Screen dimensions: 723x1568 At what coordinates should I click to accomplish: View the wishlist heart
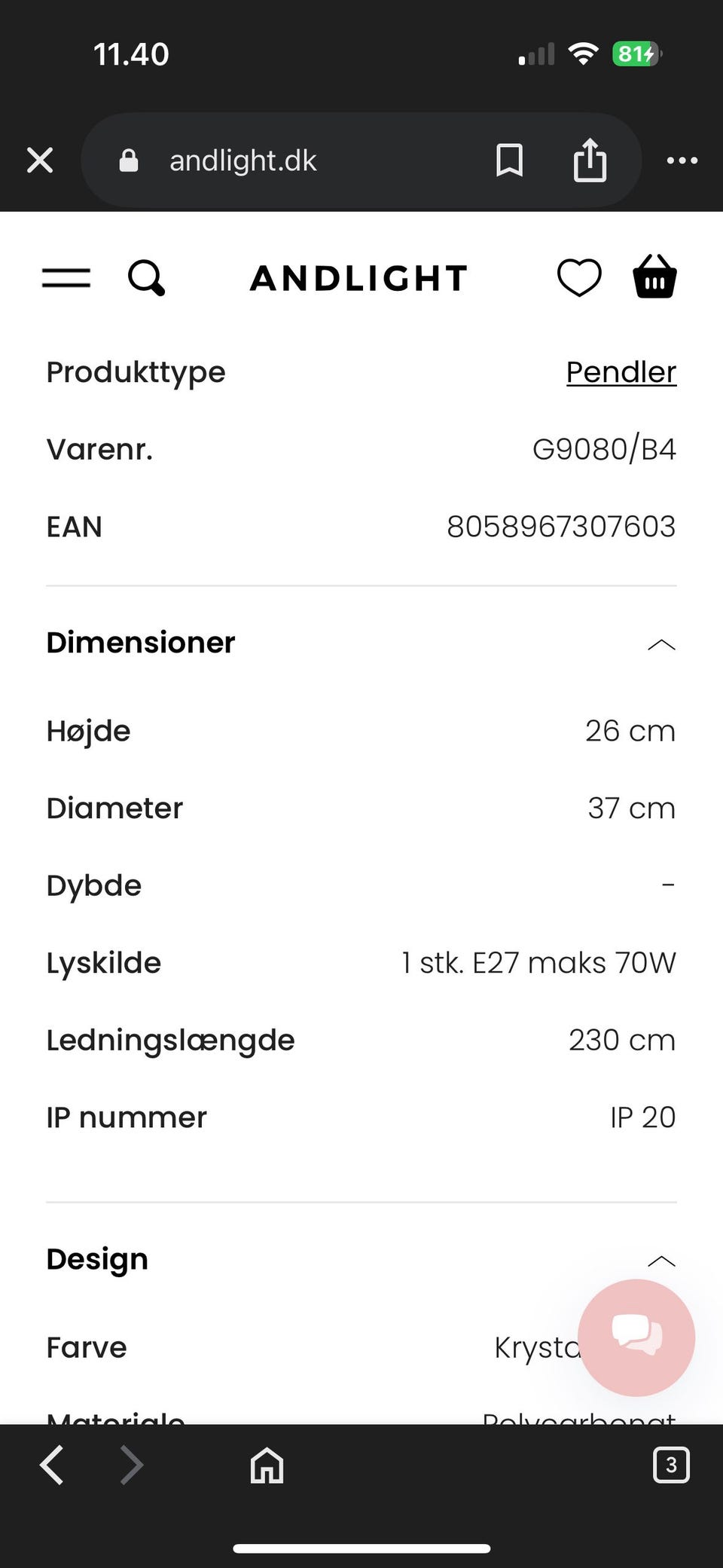(579, 278)
